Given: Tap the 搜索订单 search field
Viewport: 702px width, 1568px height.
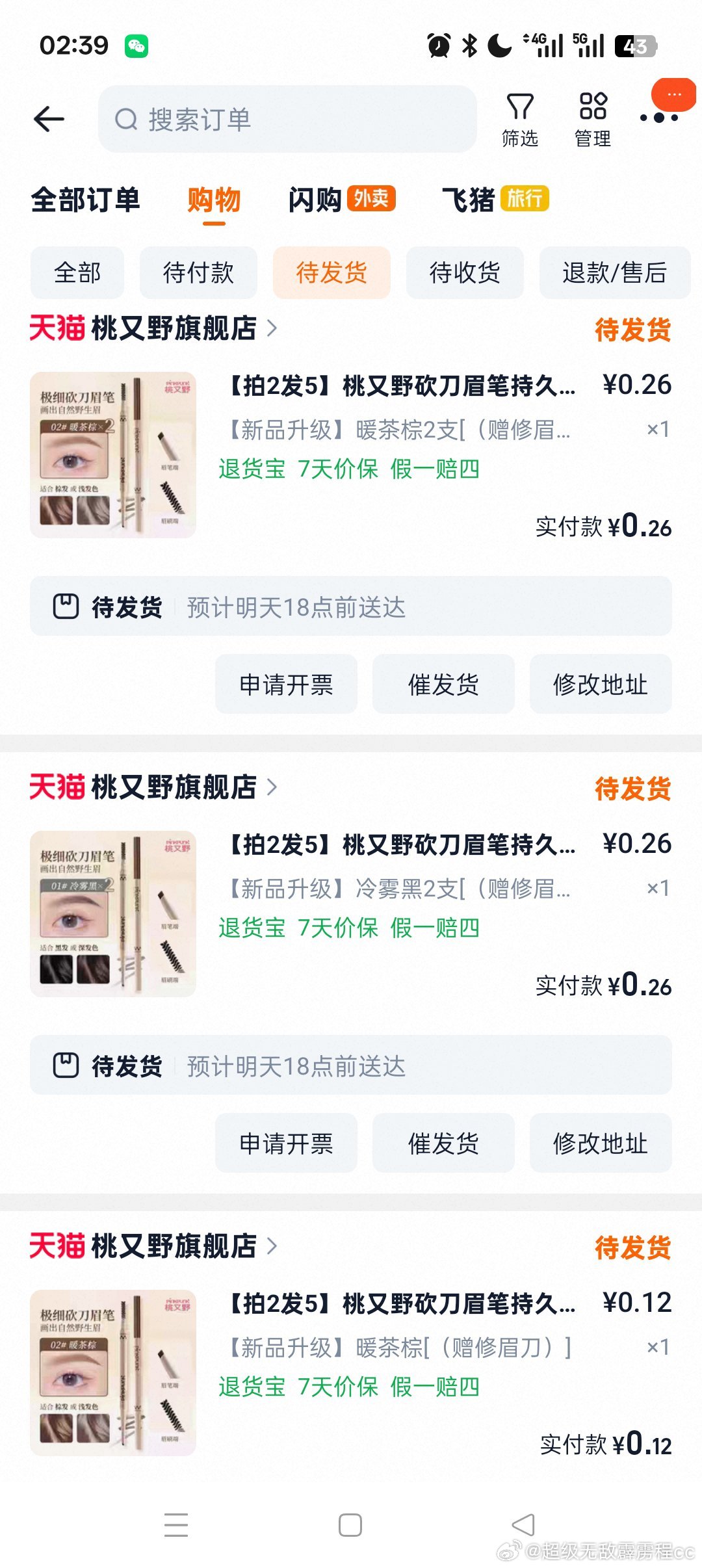Looking at the screenshot, I should tap(287, 120).
